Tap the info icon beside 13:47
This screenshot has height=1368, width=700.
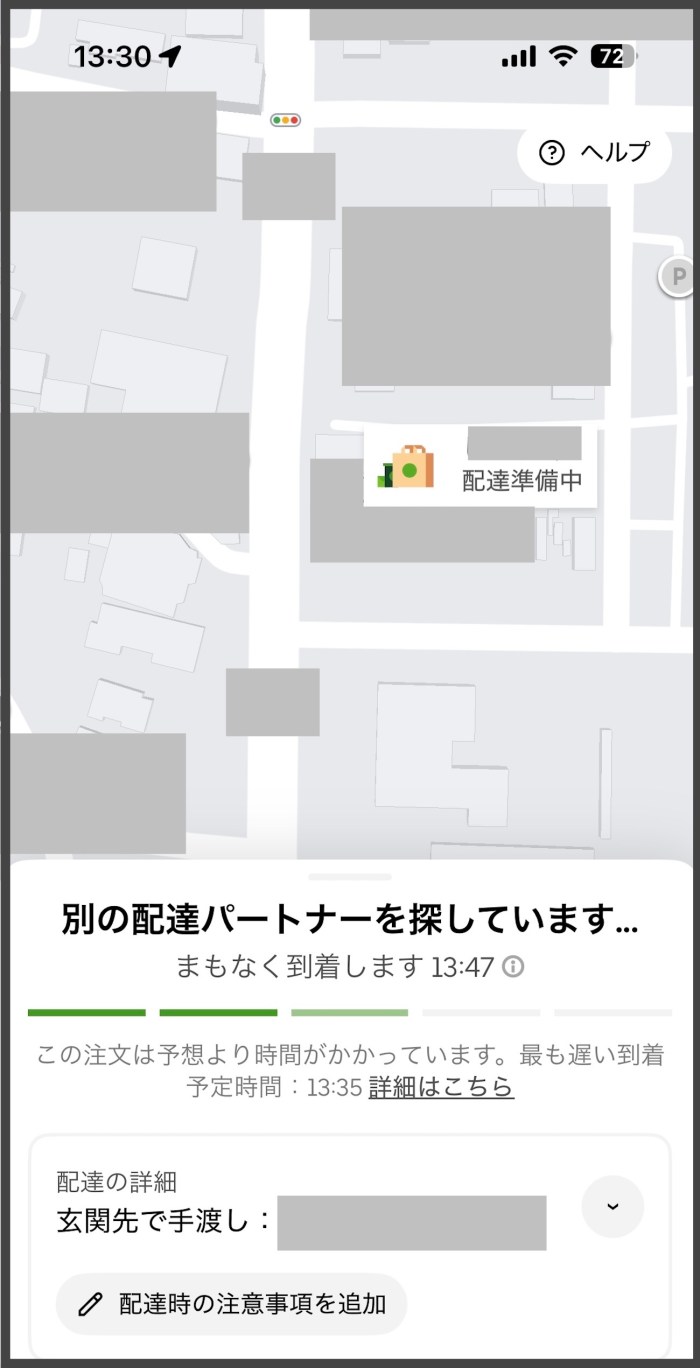coord(514,967)
